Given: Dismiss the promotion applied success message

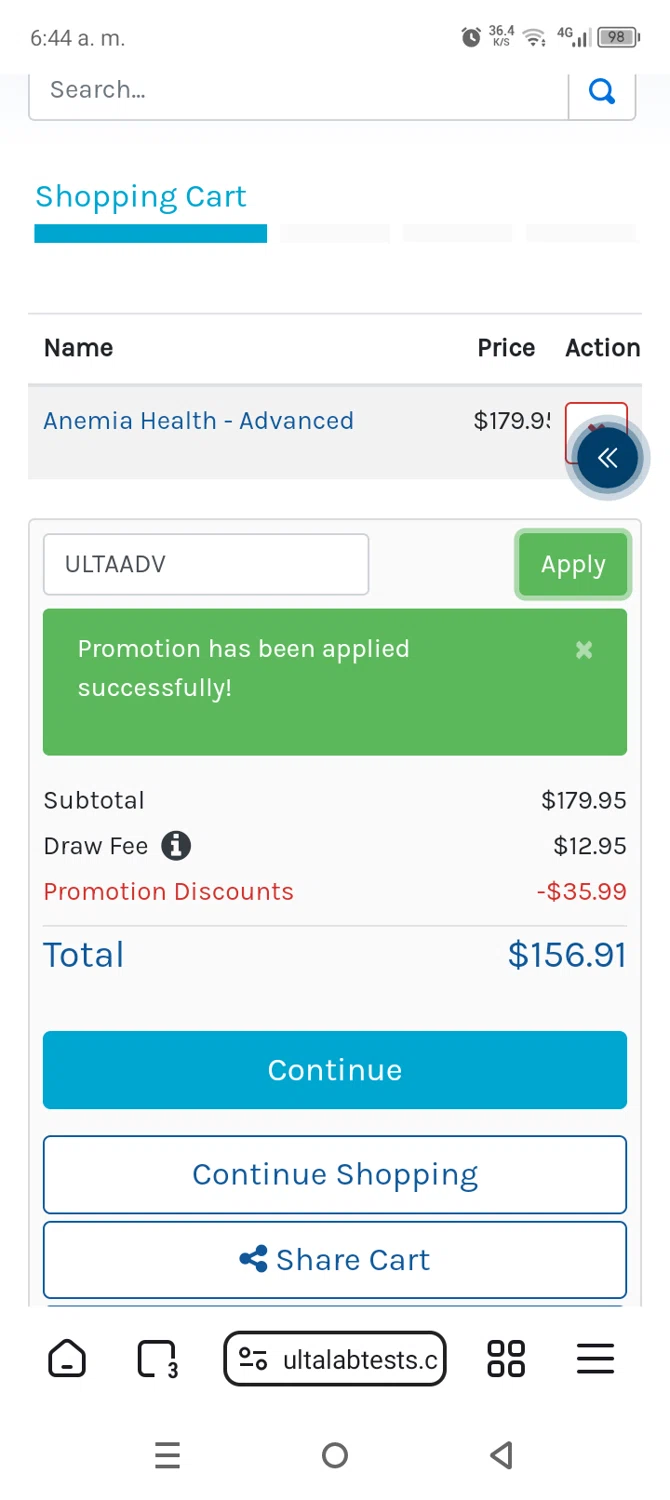Looking at the screenshot, I should click(x=584, y=651).
